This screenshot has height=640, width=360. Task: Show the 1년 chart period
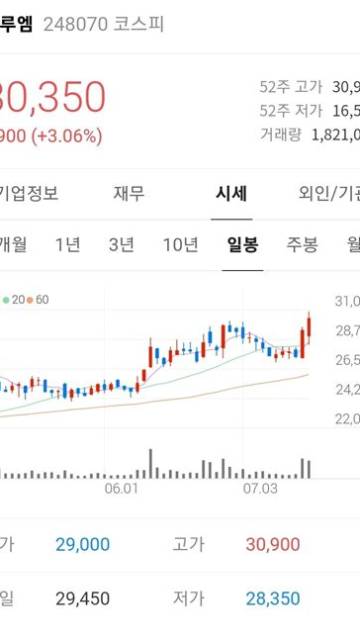(68, 244)
